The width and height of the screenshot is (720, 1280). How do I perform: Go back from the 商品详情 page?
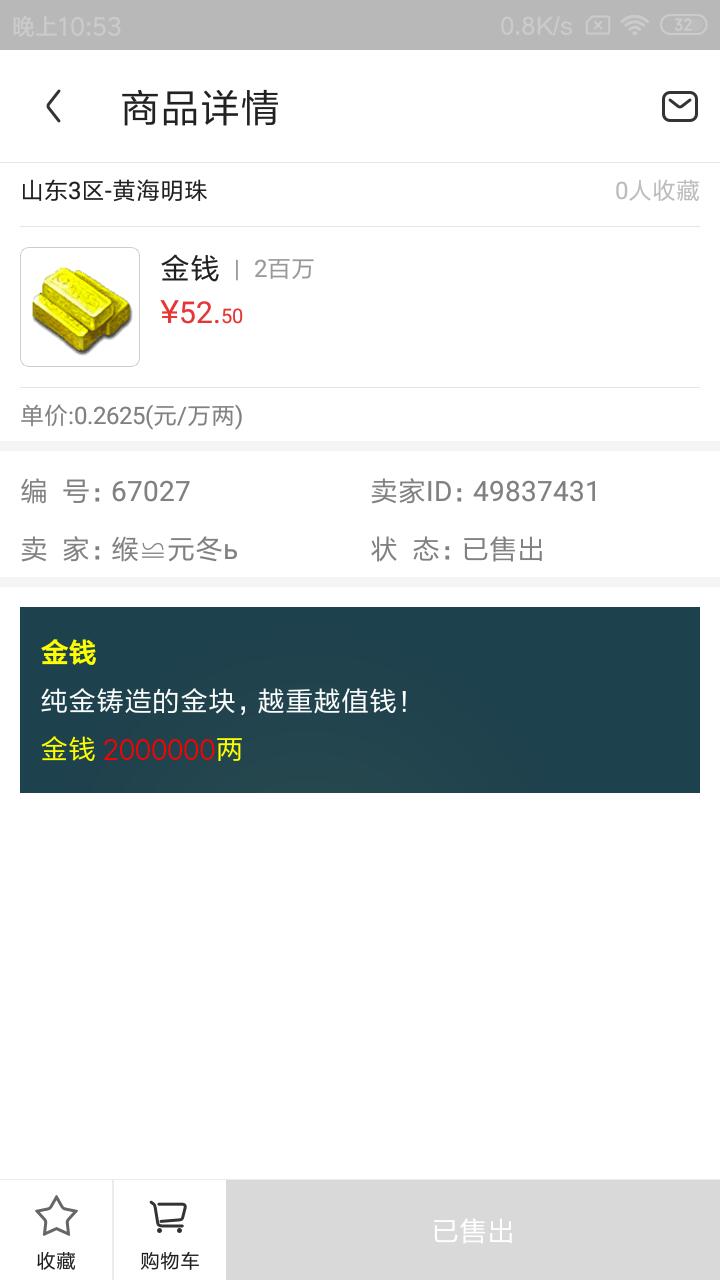(x=54, y=106)
